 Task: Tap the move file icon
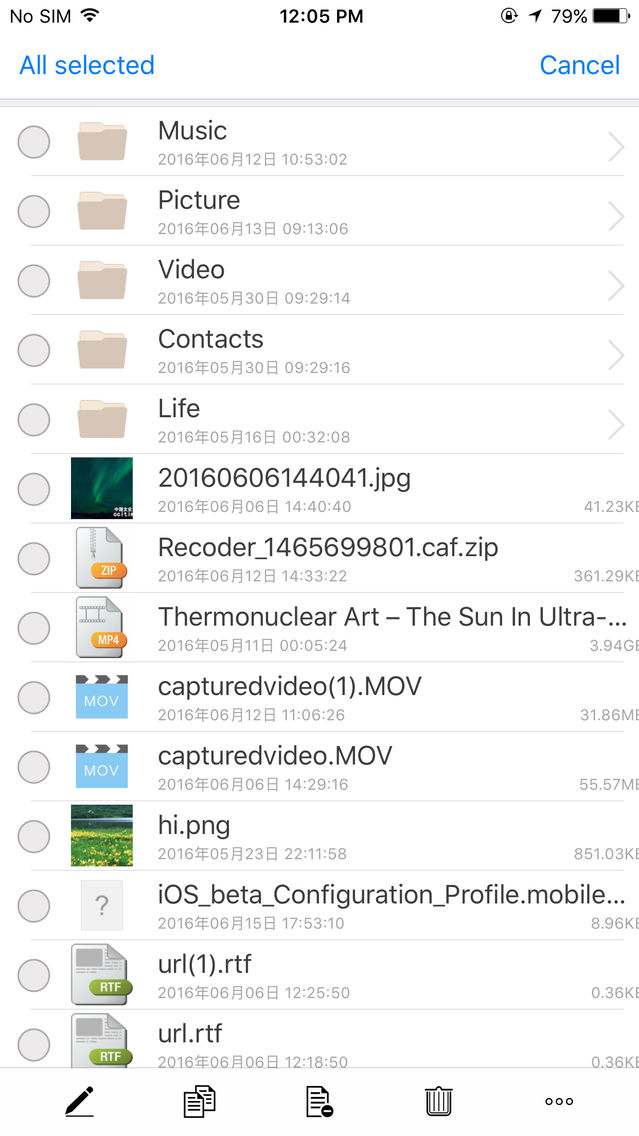coord(319,1101)
